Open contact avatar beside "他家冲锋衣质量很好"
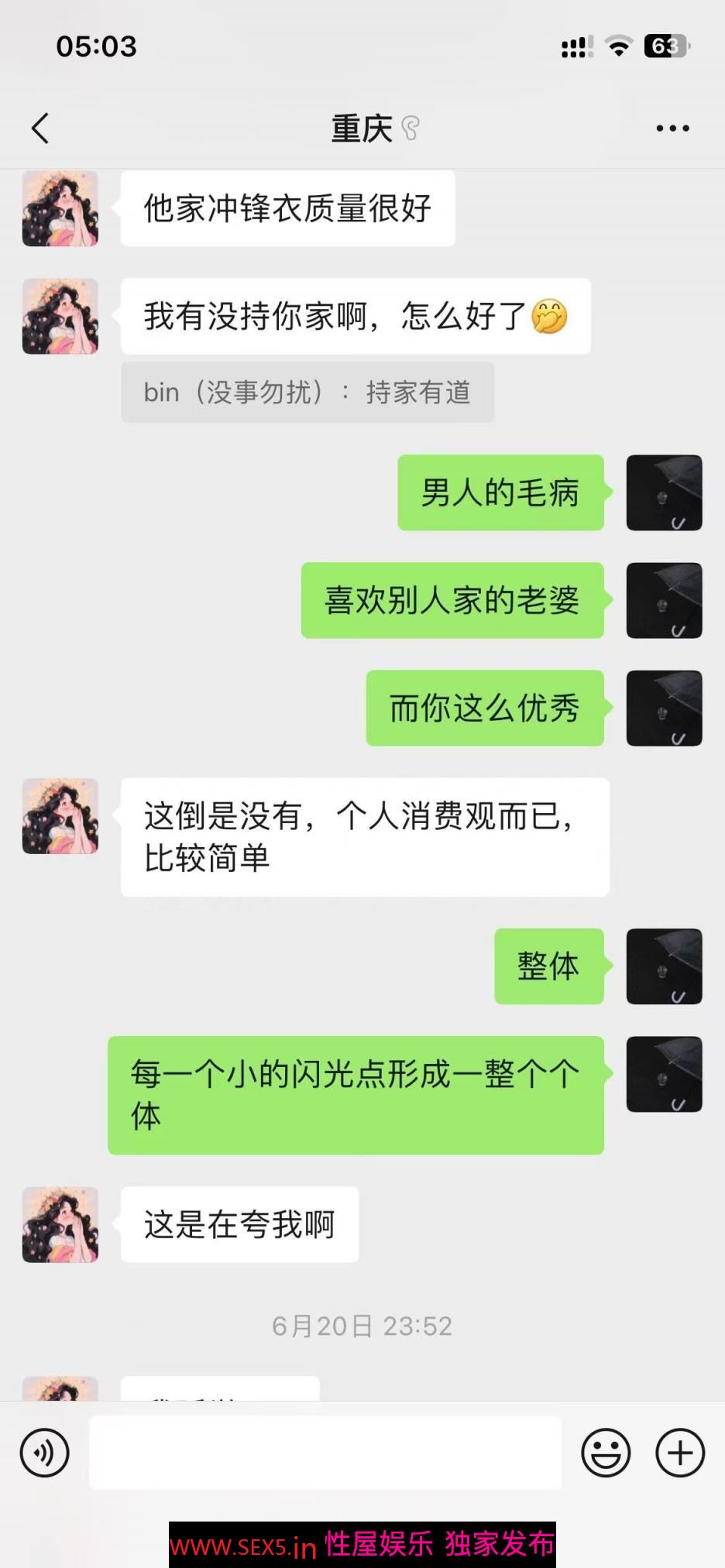 (x=60, y=209)
